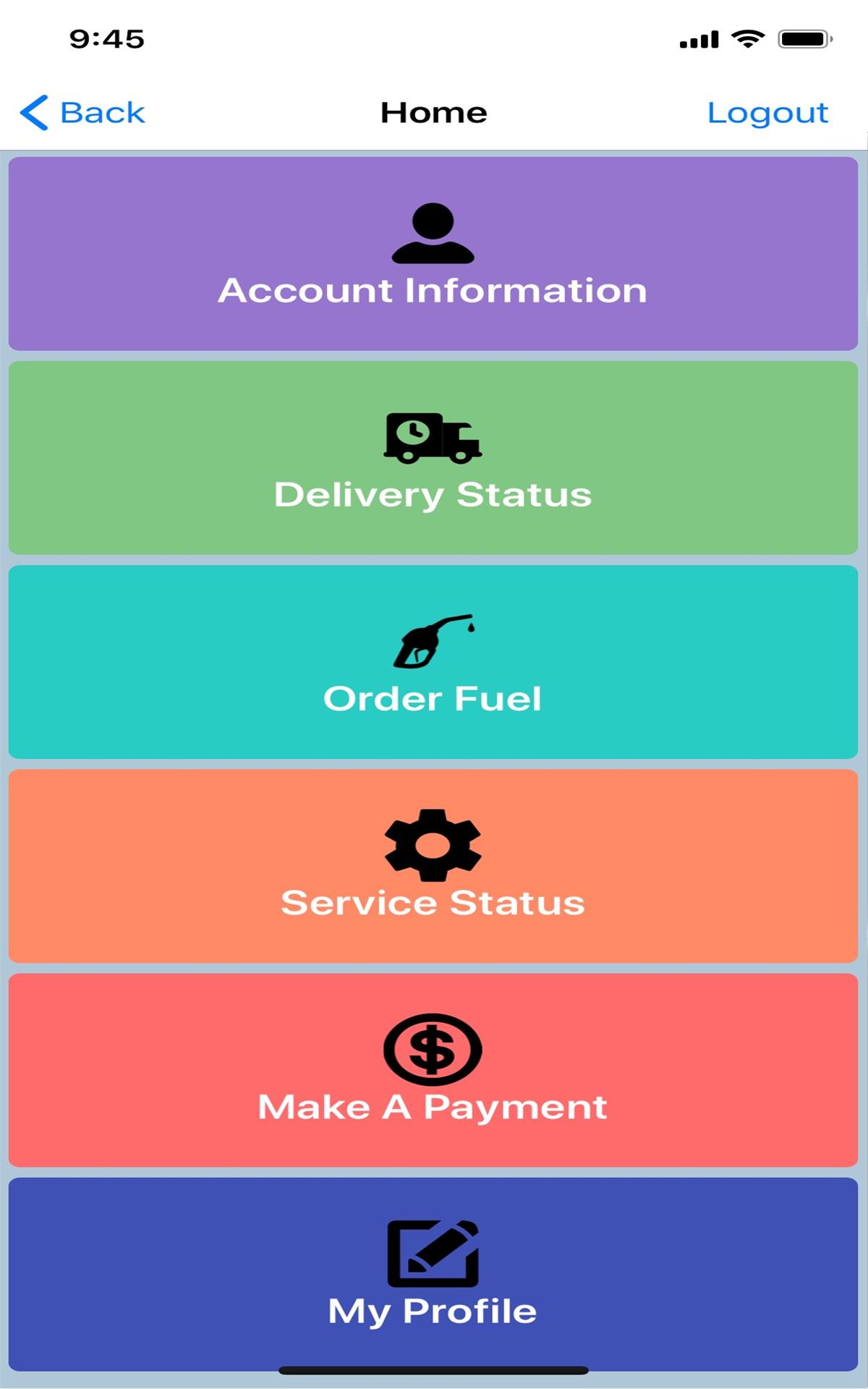
Task: Open the Account Information tile
Action: [433, 254]
